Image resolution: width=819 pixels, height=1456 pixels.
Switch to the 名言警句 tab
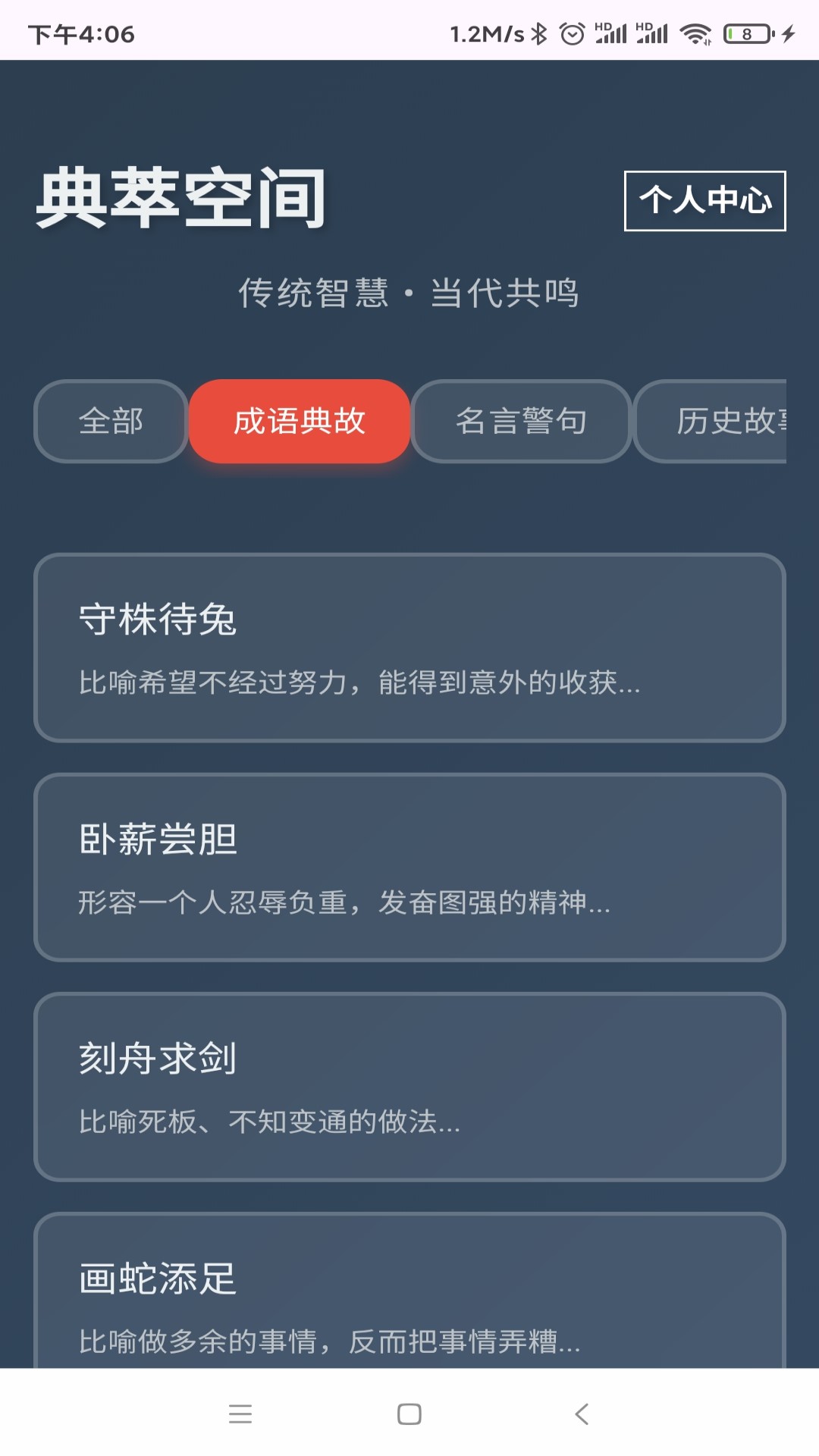tap(522, 422)
